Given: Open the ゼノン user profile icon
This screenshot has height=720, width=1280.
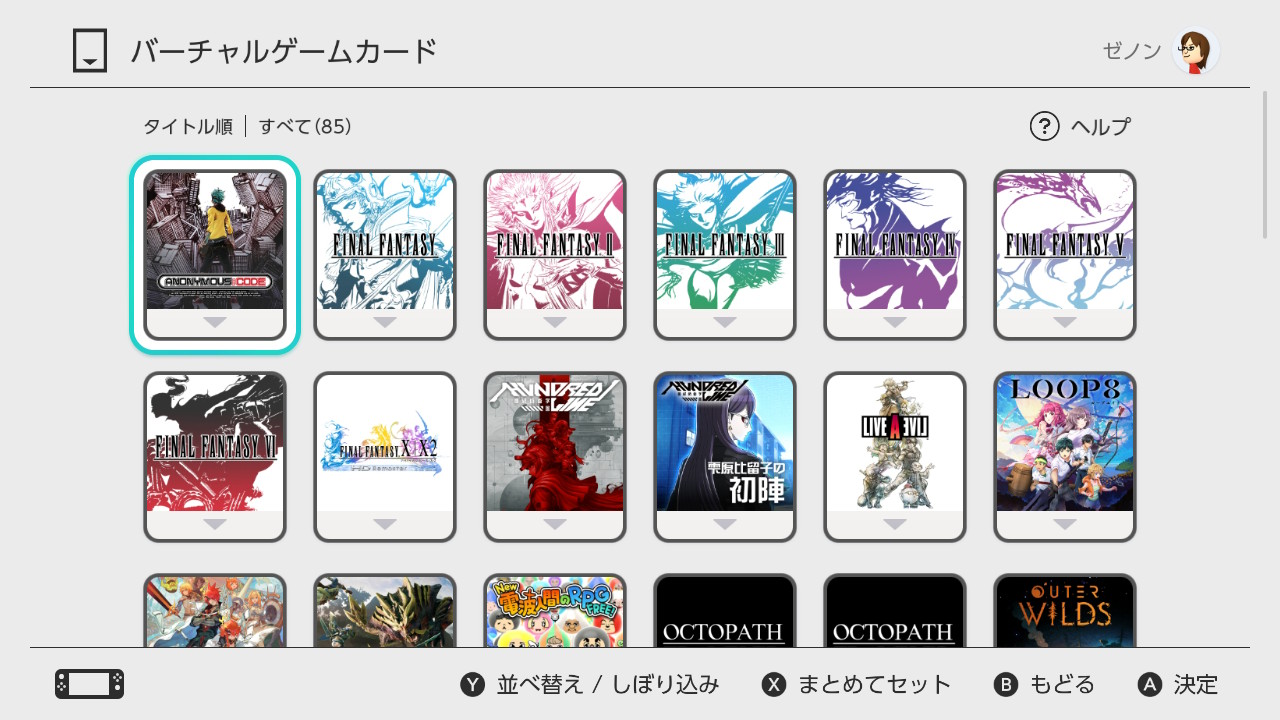Looking at the screenshot, I should (x=1195, y=50).
